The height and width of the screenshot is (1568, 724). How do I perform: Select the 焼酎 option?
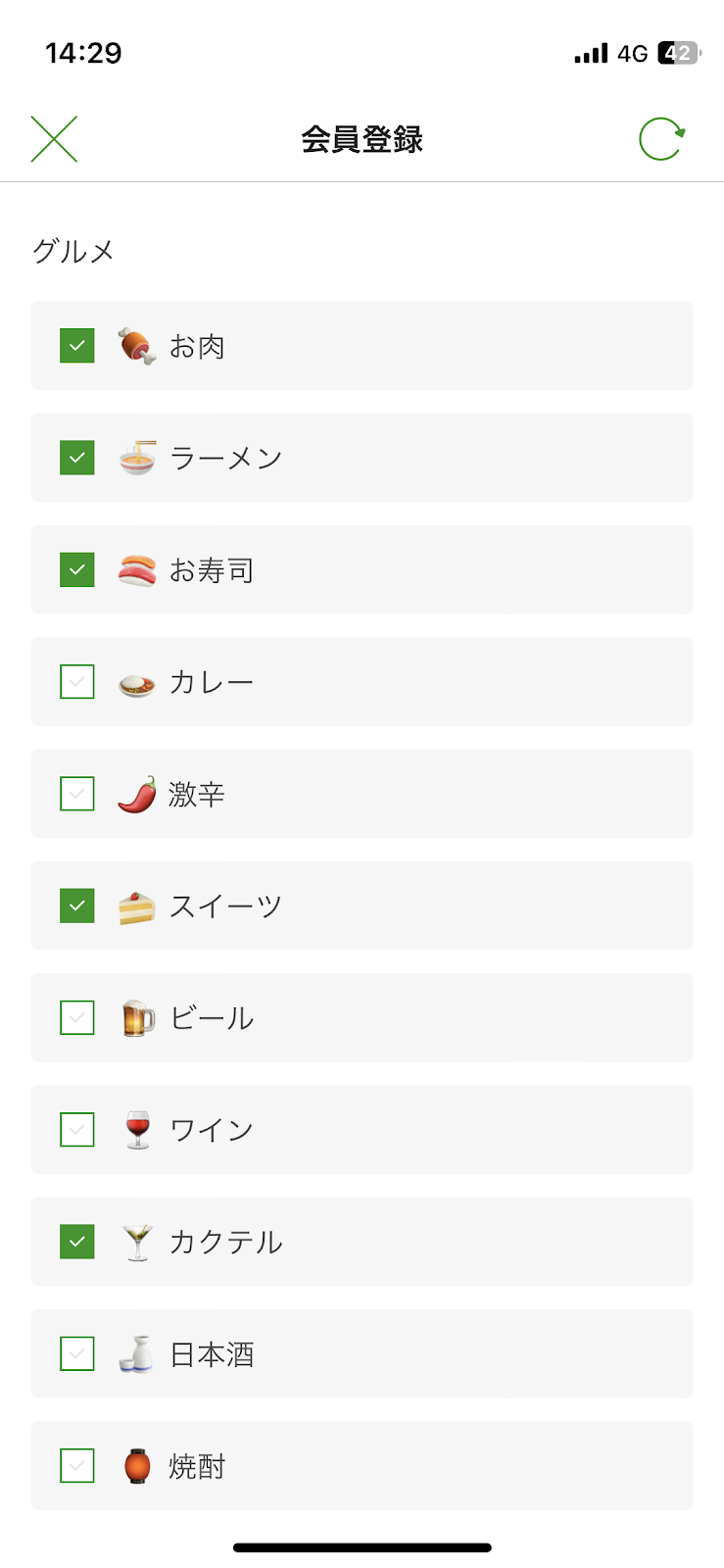tap(77, 1466)
